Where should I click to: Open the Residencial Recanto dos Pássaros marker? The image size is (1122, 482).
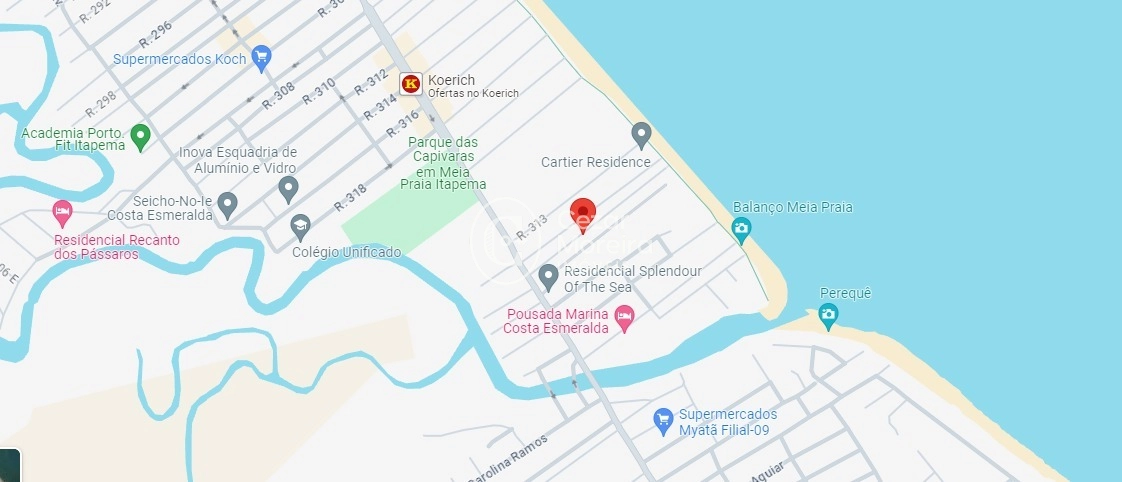click(x=63, y=212)
